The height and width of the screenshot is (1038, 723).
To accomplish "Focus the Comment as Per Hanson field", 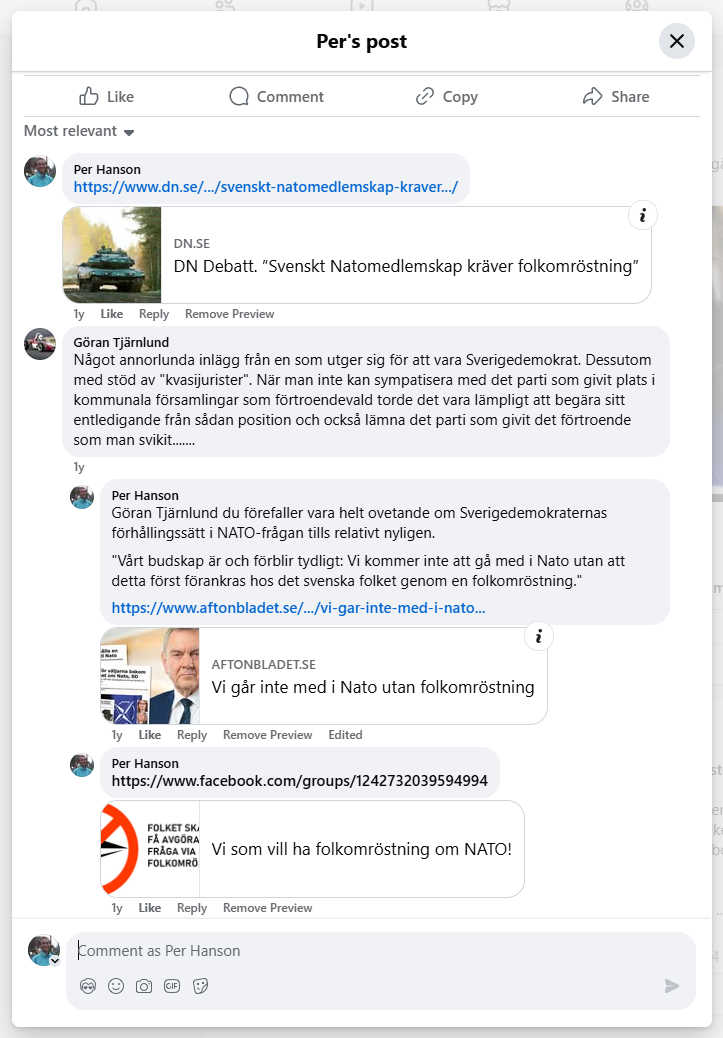I will [x=380, y=951].
